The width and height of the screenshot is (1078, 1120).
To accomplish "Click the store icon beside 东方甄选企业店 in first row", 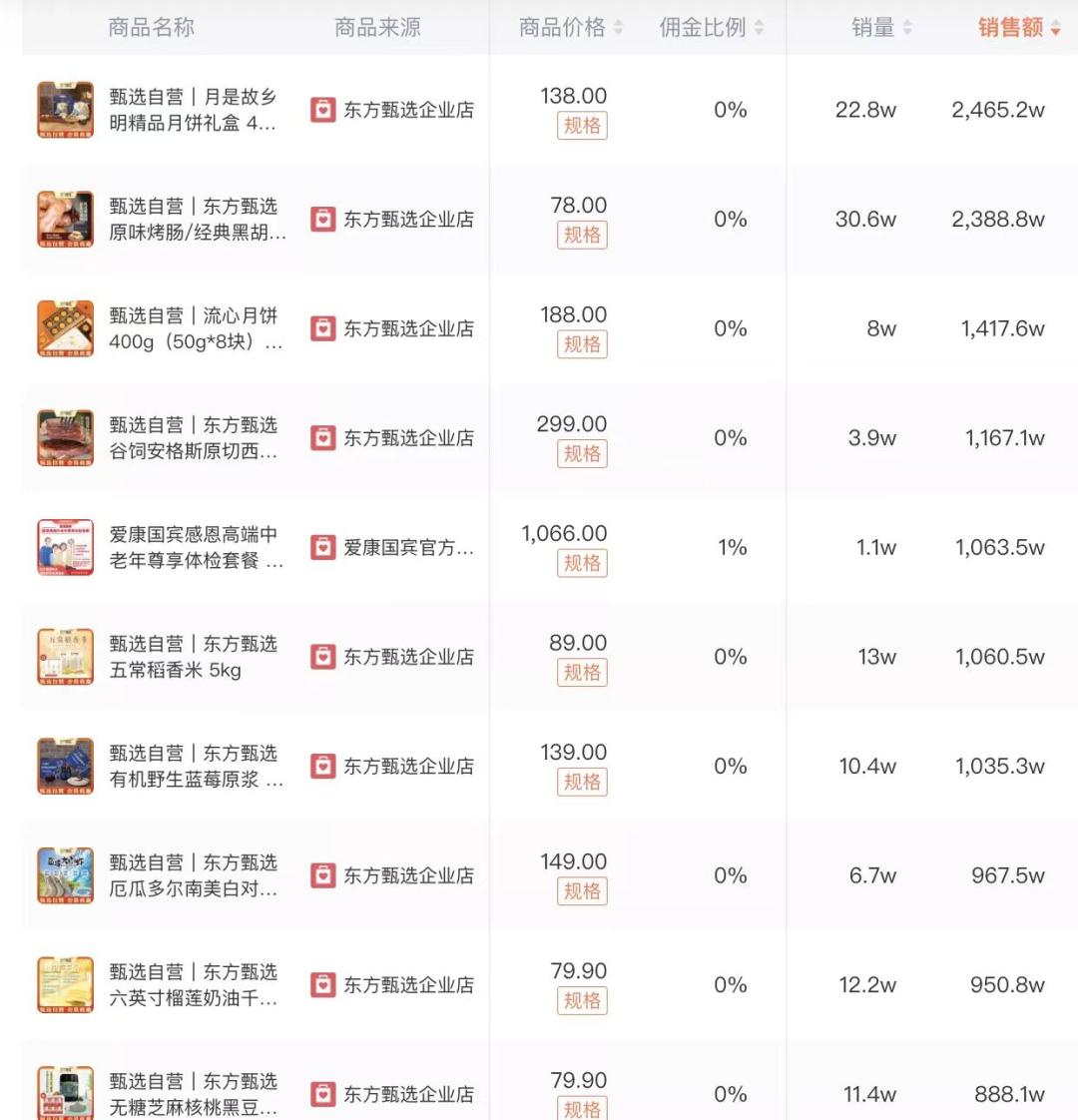I will click(x=321, y=111).
